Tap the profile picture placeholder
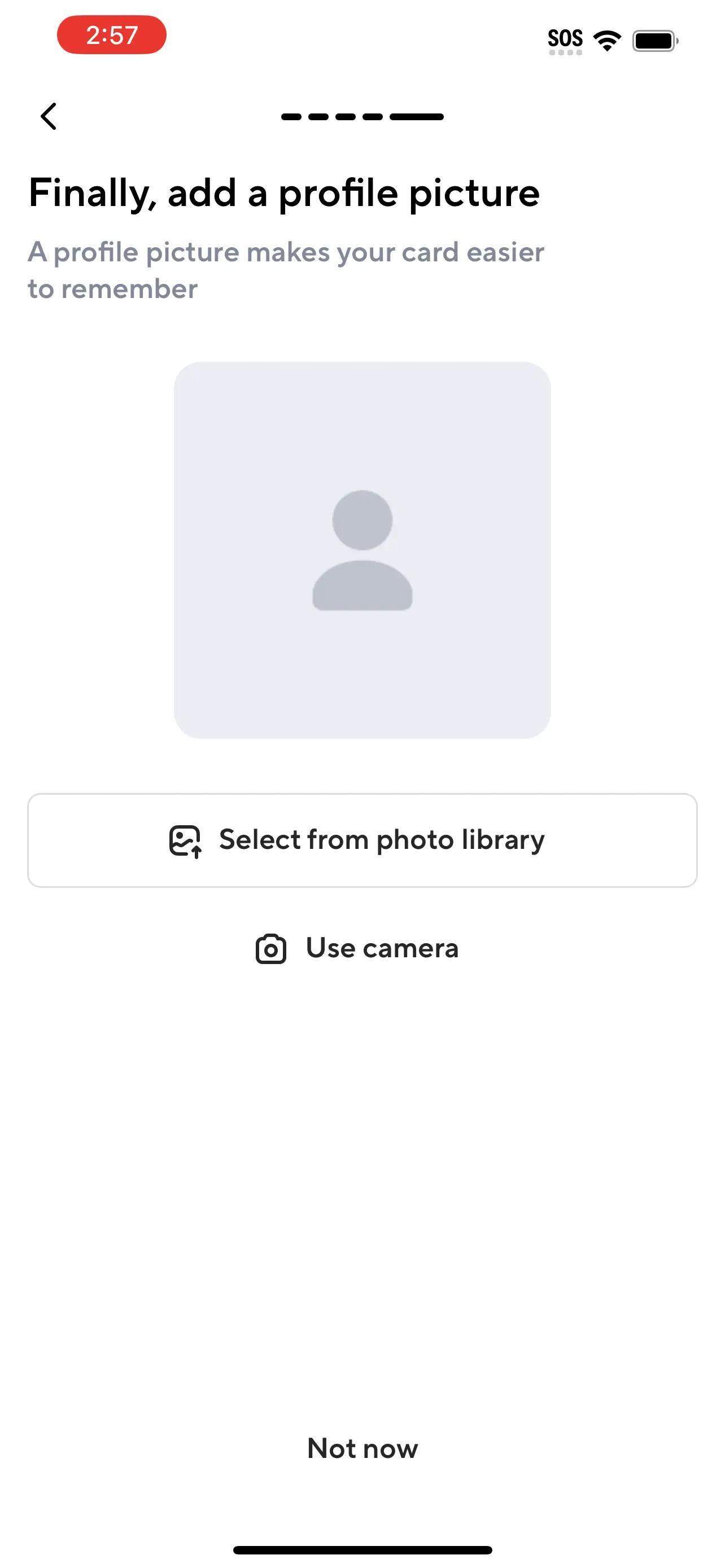The image size is (725, 1568). [362, 550]
